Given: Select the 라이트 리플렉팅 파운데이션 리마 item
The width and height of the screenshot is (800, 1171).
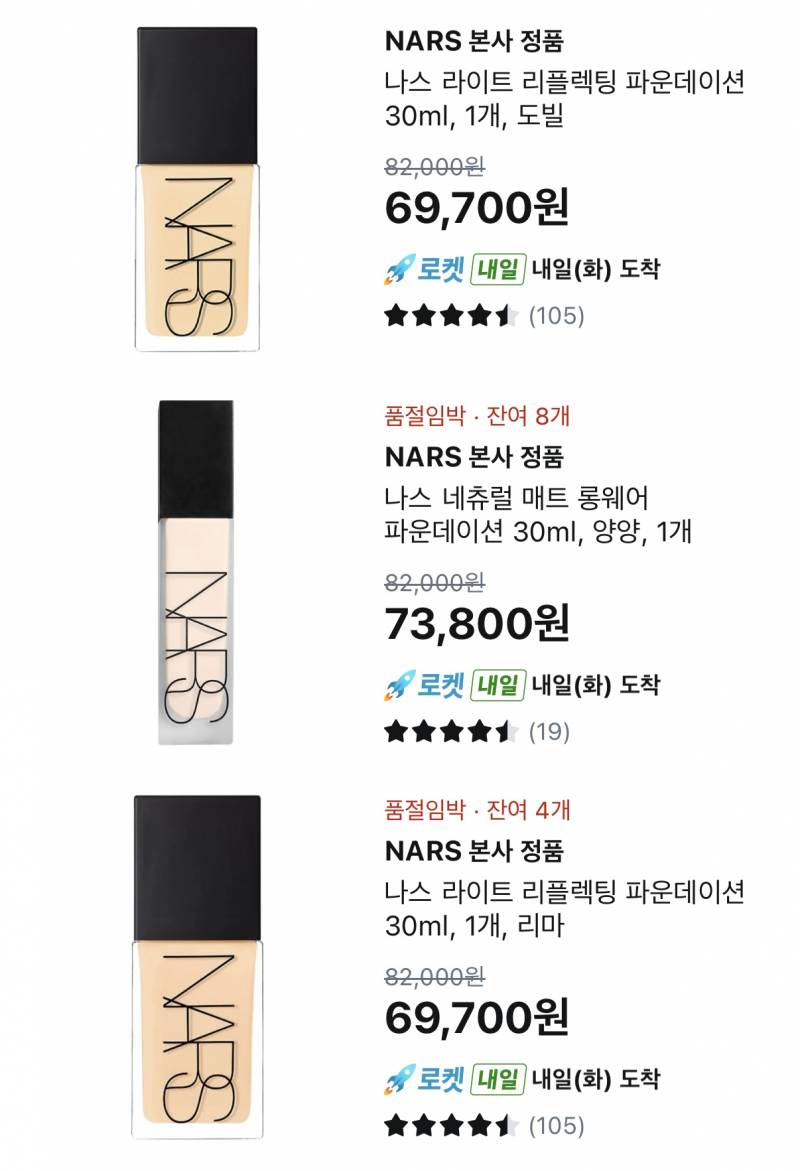Looking at the screenshot, I should [x=565, y=908].
